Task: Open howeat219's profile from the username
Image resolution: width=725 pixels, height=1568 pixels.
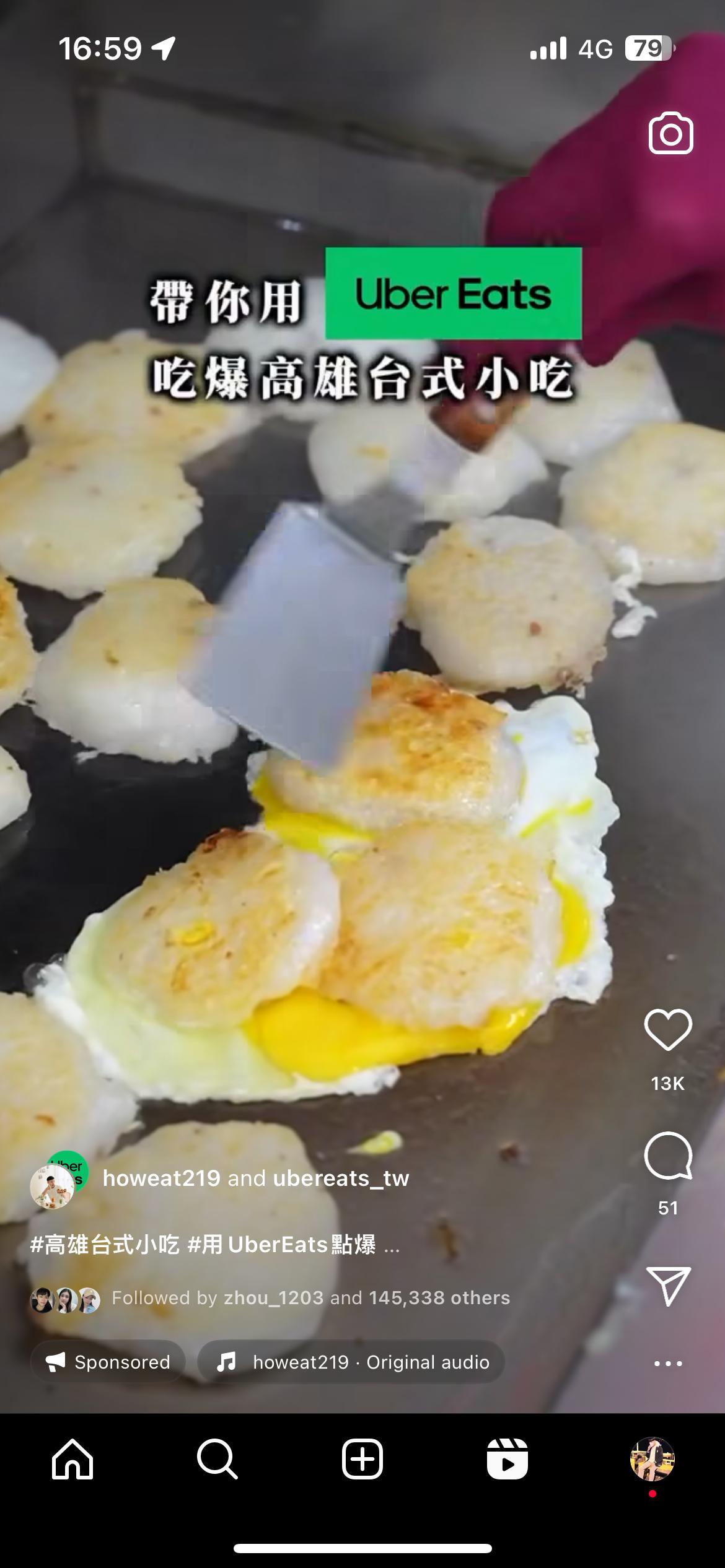Action: 161,1178
